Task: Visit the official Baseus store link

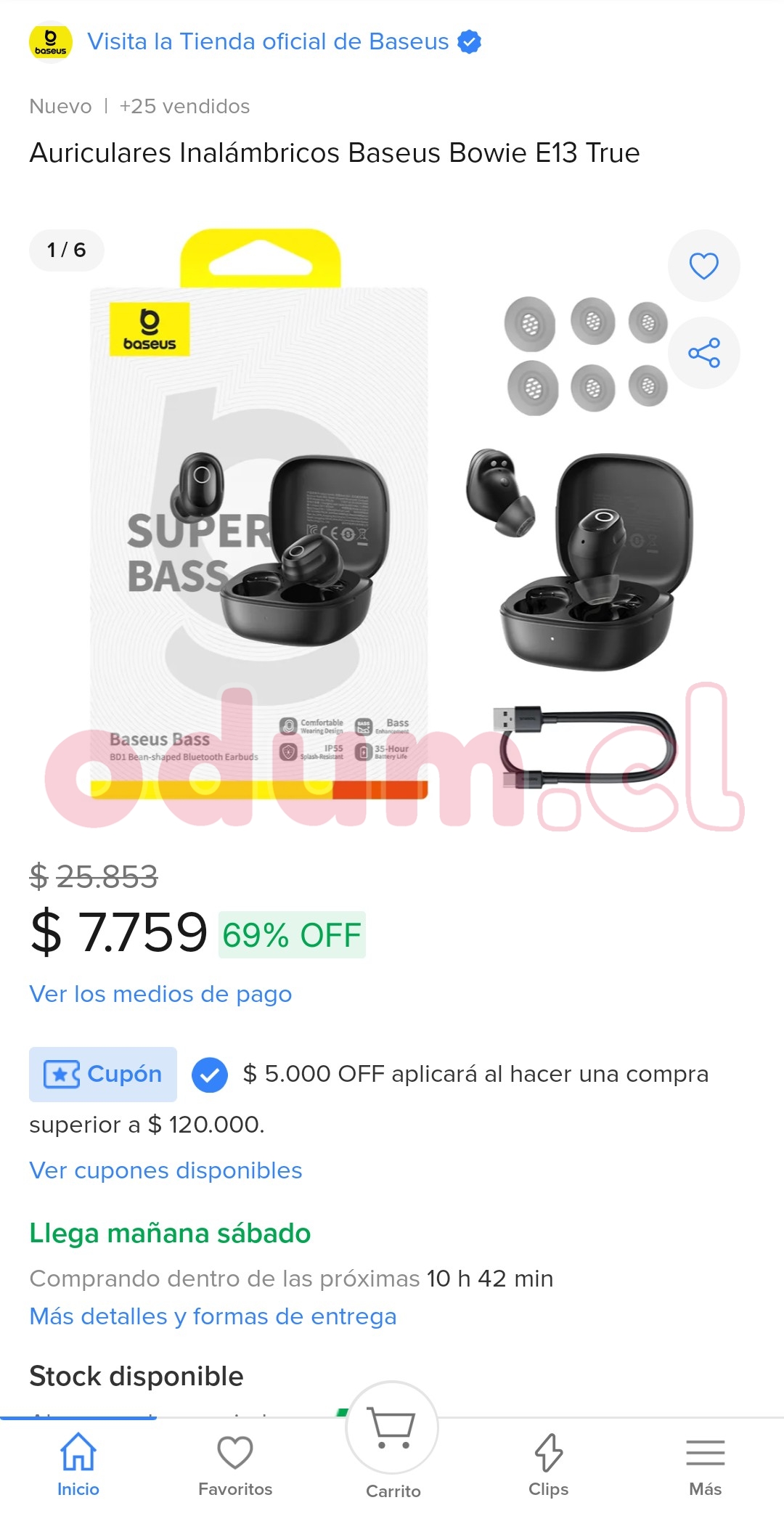Action: [x=268, y=42]
